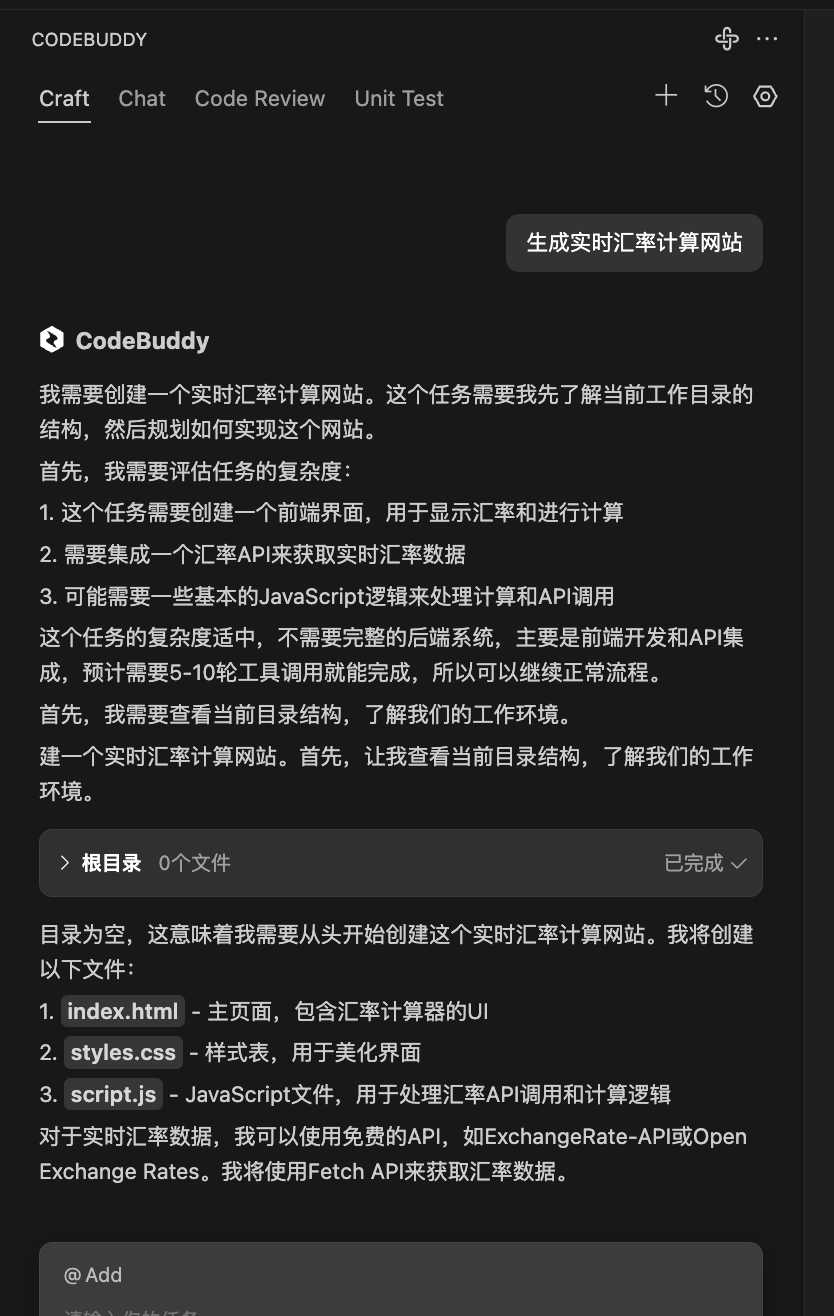Viewport: 834px width, 1316px height.
Task: Focus the task input field
Action: 400,1308
